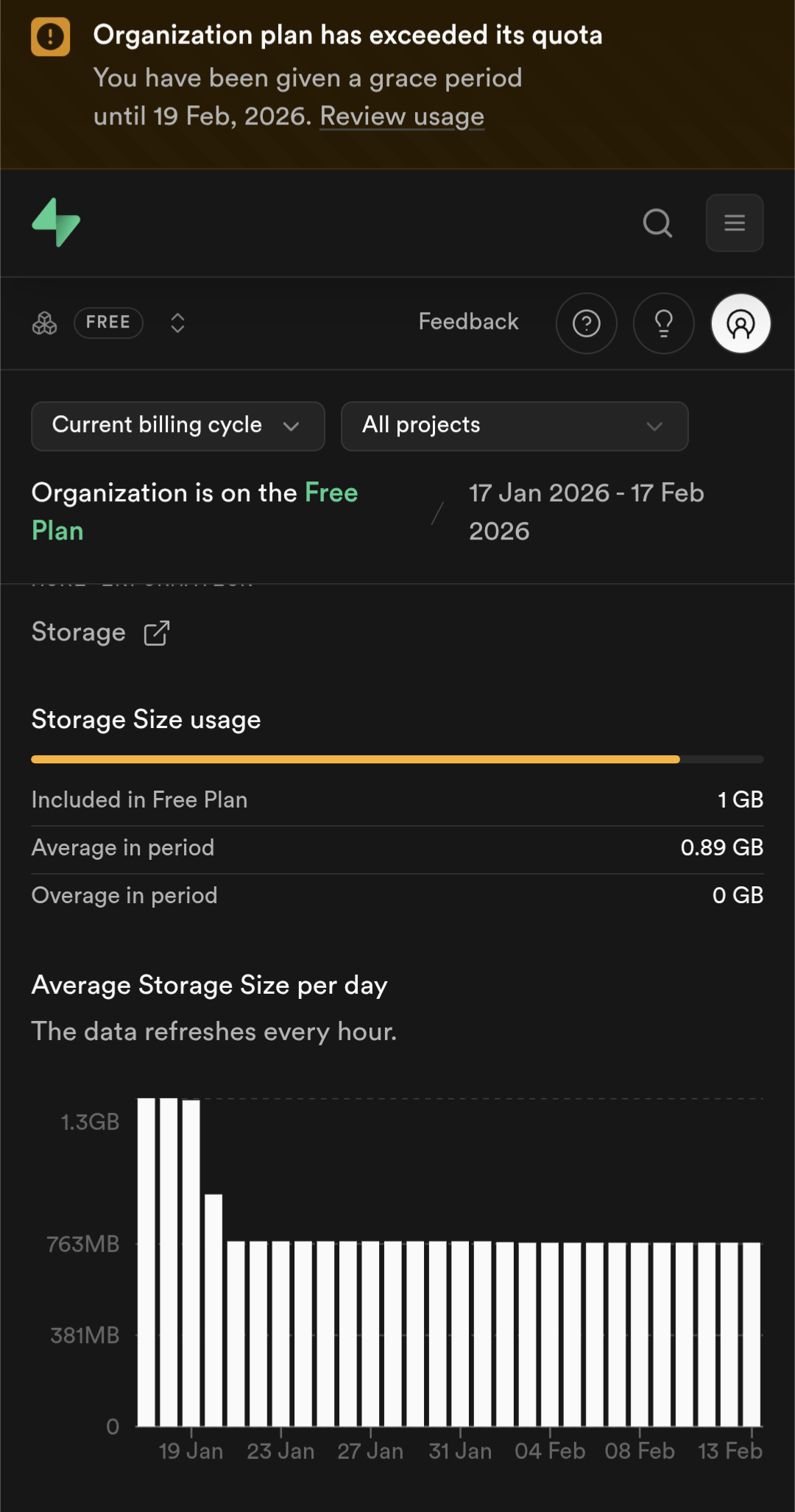Click the Feedback menu item
Image resolution: width=795 pixels, height=1512 pixels.
tap(468, 322)
